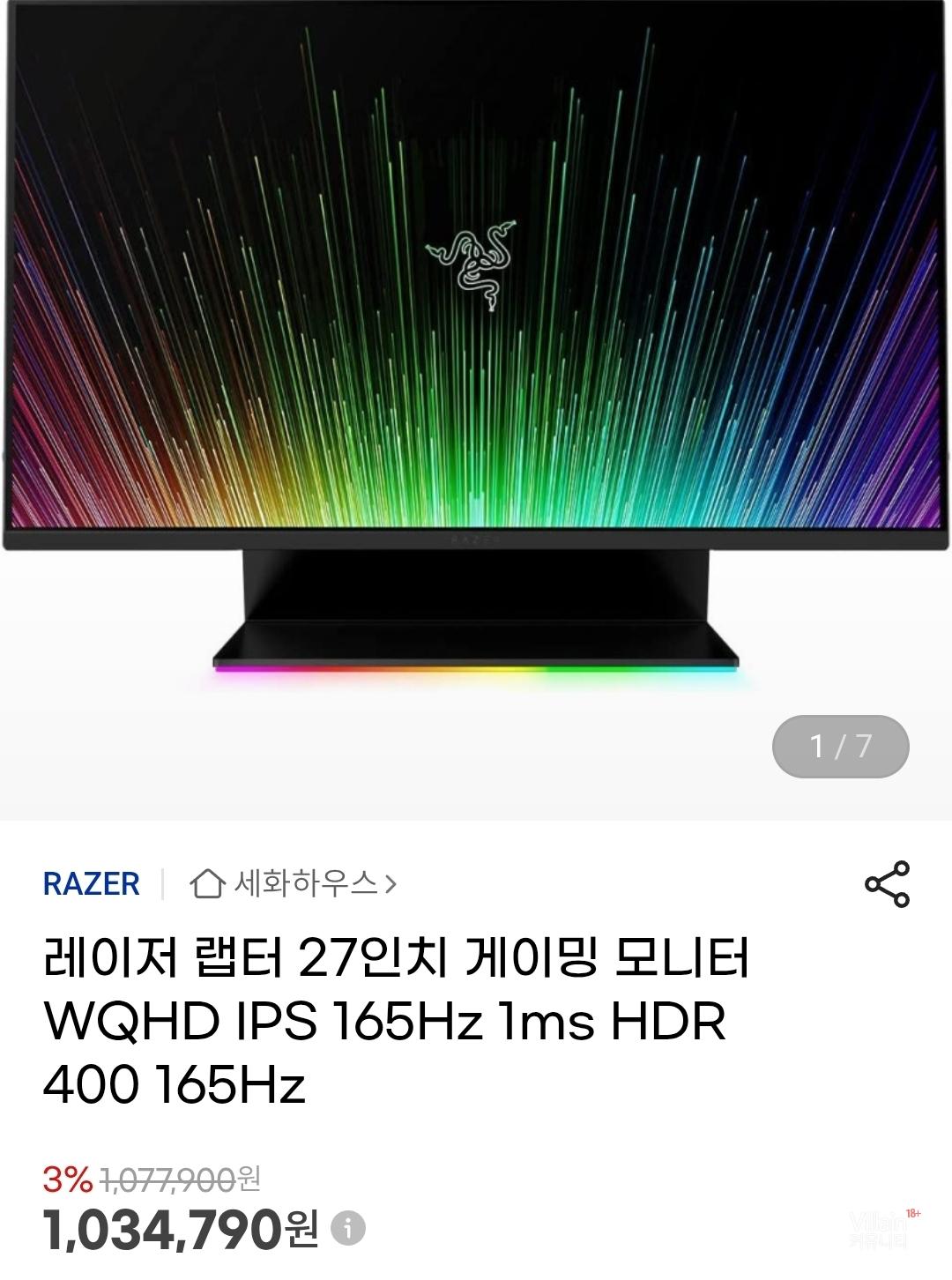This screenshot has width=952, height=1280.
Task: Visit the 세화하우스 seller store
Action: click(294, 883)
